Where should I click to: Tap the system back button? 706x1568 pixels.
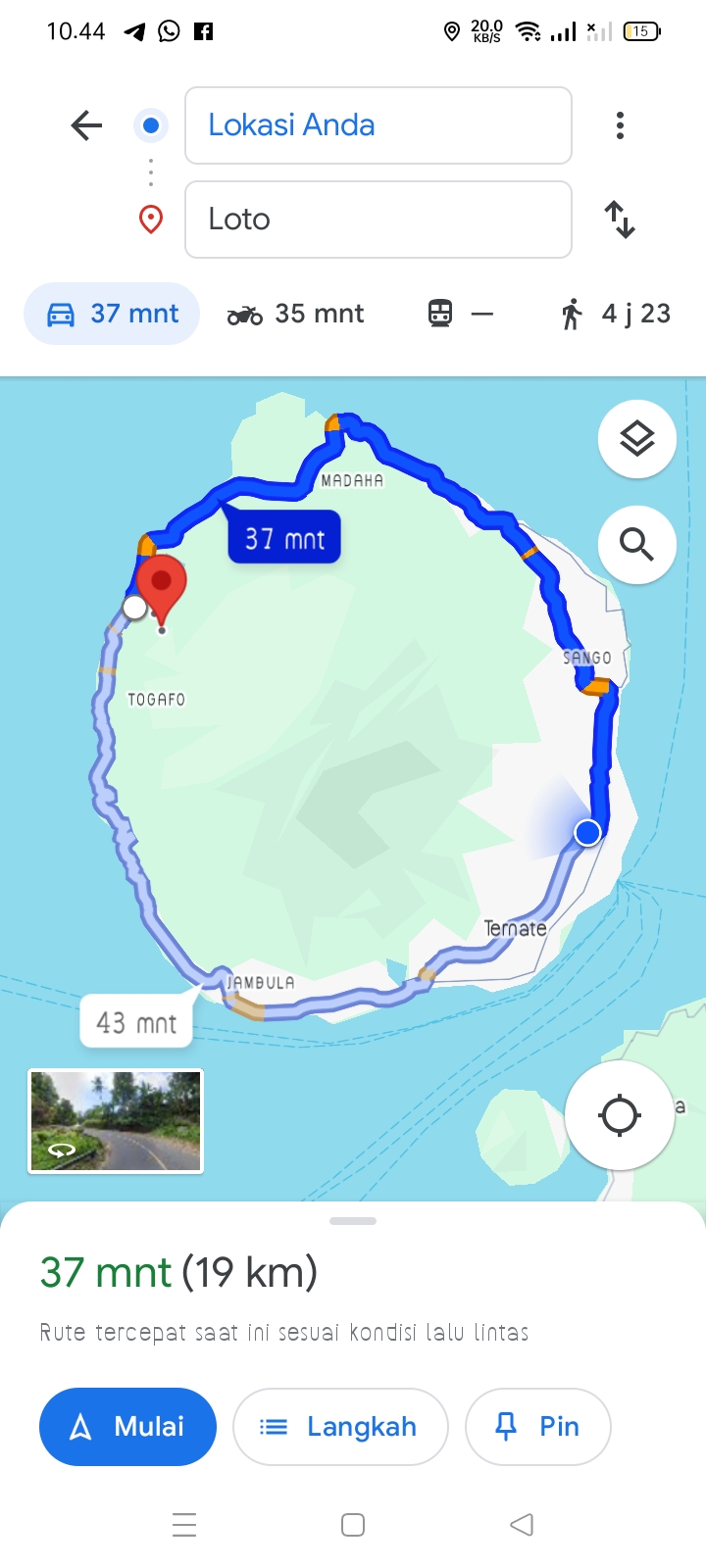[522, 1525]
